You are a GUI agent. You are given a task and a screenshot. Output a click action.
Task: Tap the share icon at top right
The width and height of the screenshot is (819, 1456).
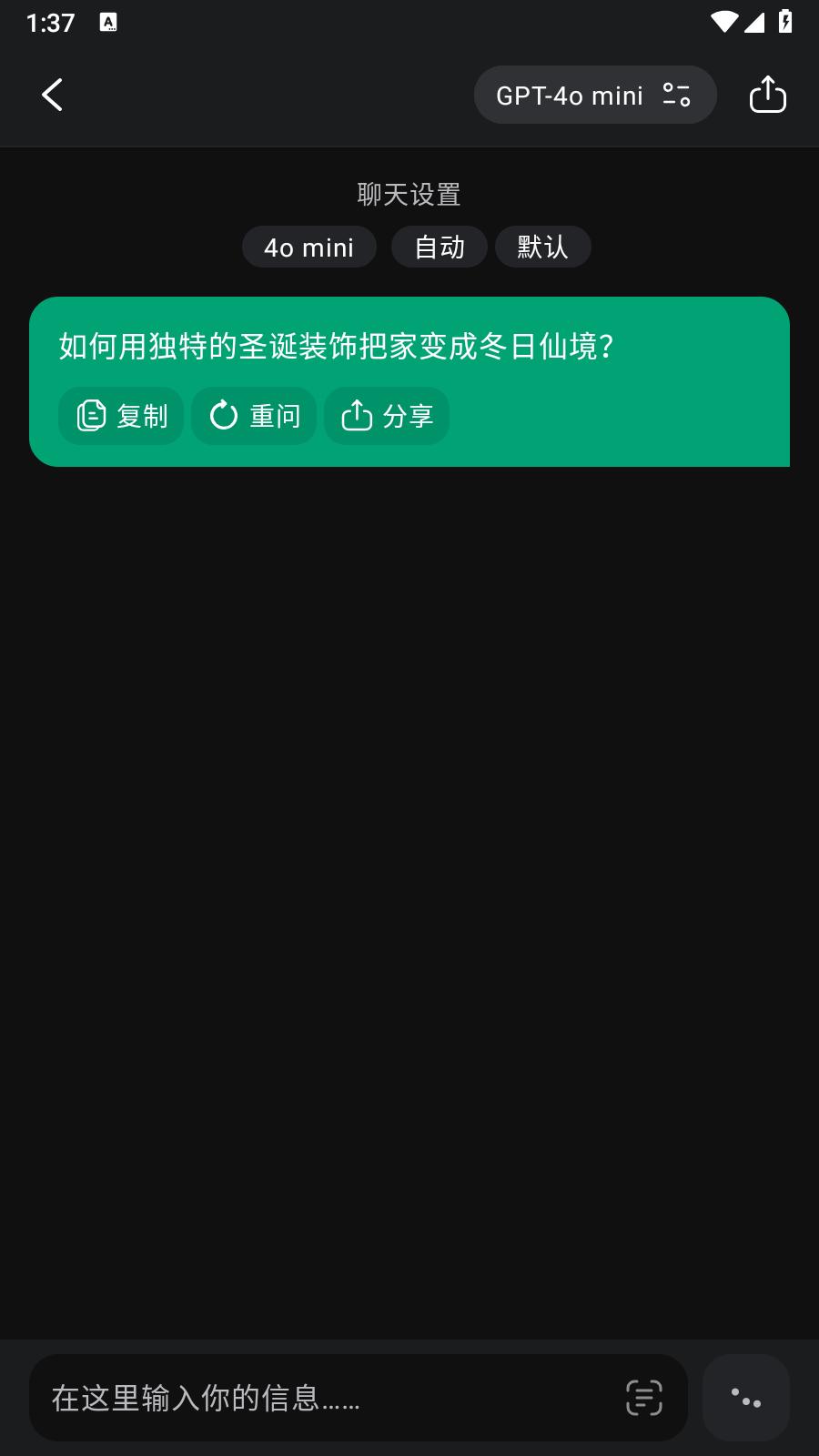coord(767,94)
